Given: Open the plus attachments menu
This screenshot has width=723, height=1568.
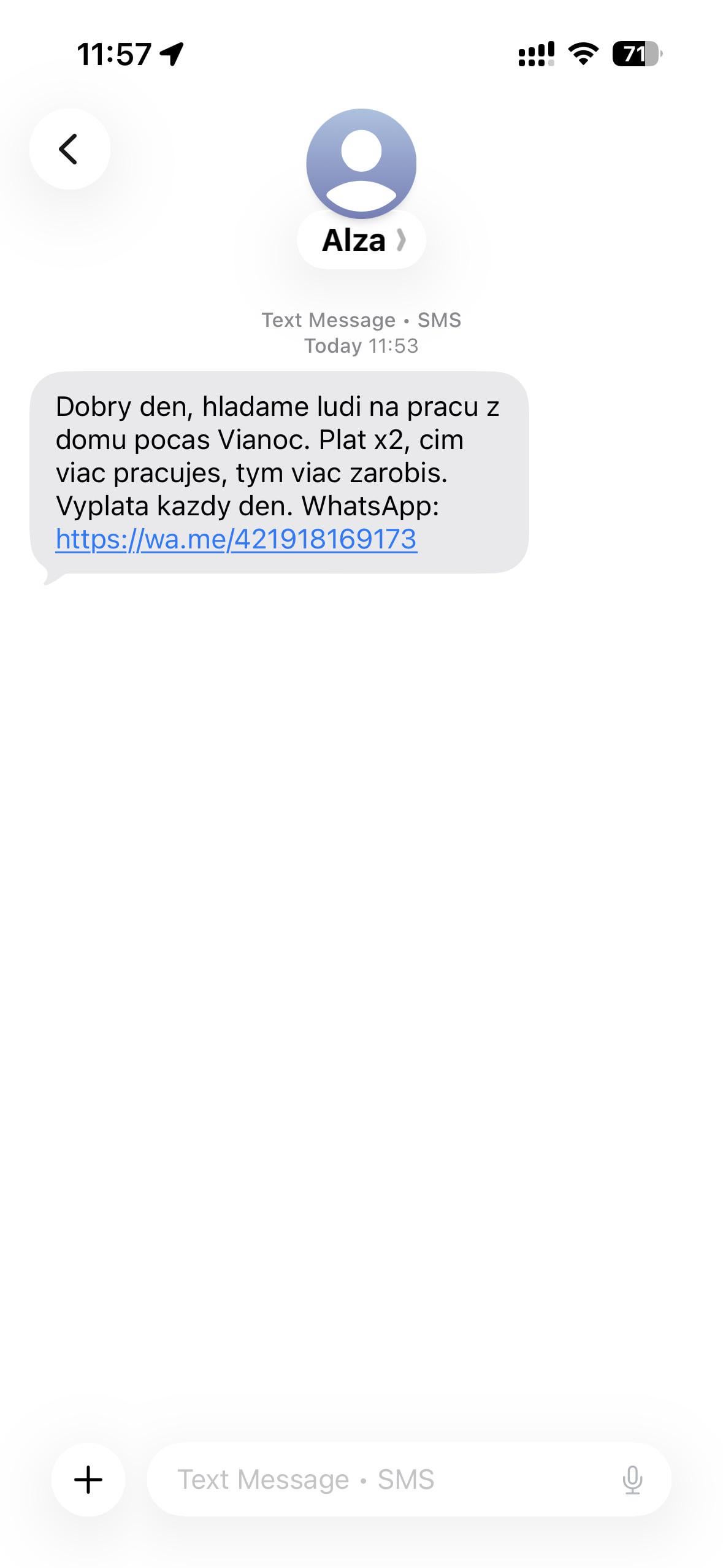Looking at the screenshot, I should [88, 1479].
